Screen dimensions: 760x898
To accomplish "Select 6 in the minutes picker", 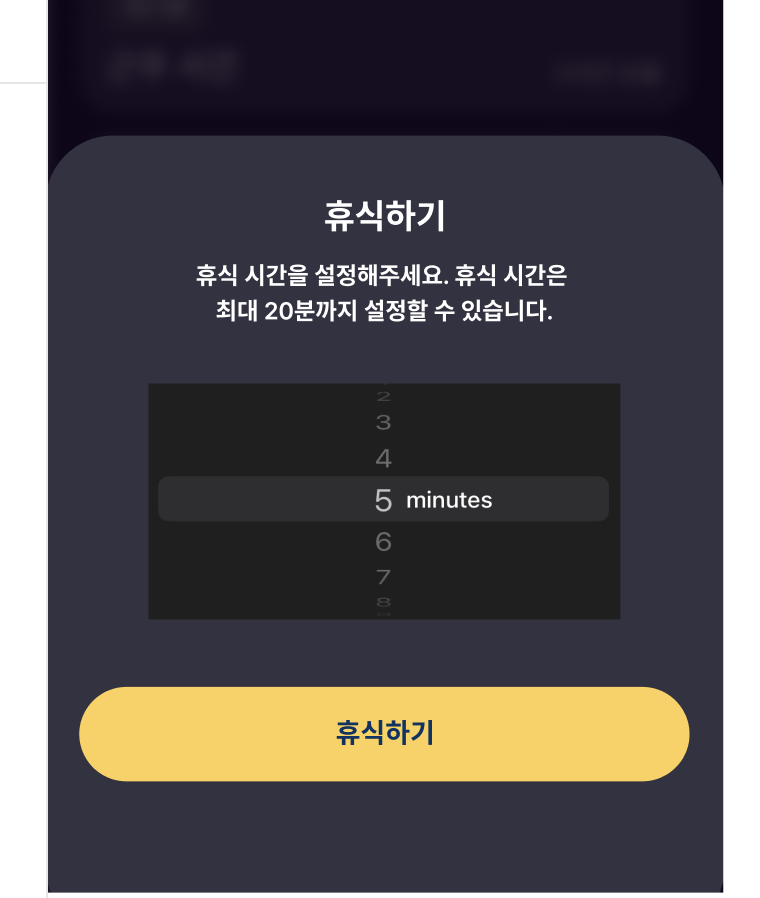I will click(383, 542).
